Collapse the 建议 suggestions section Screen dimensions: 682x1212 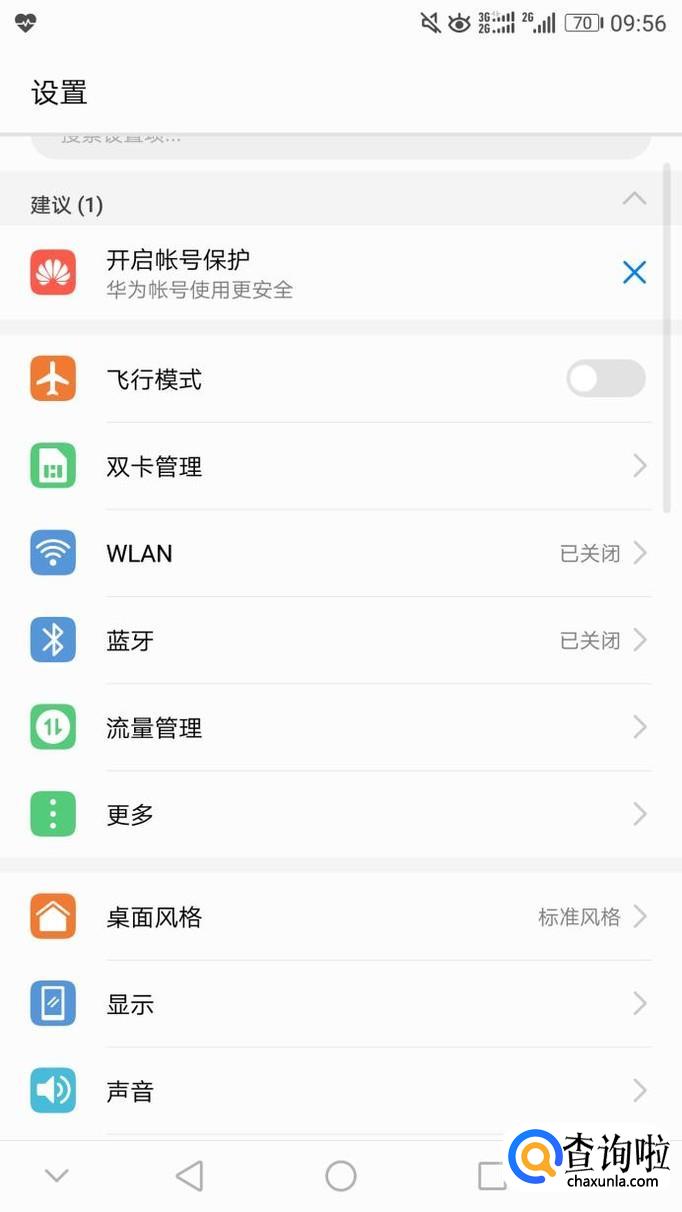pos(634,199)
